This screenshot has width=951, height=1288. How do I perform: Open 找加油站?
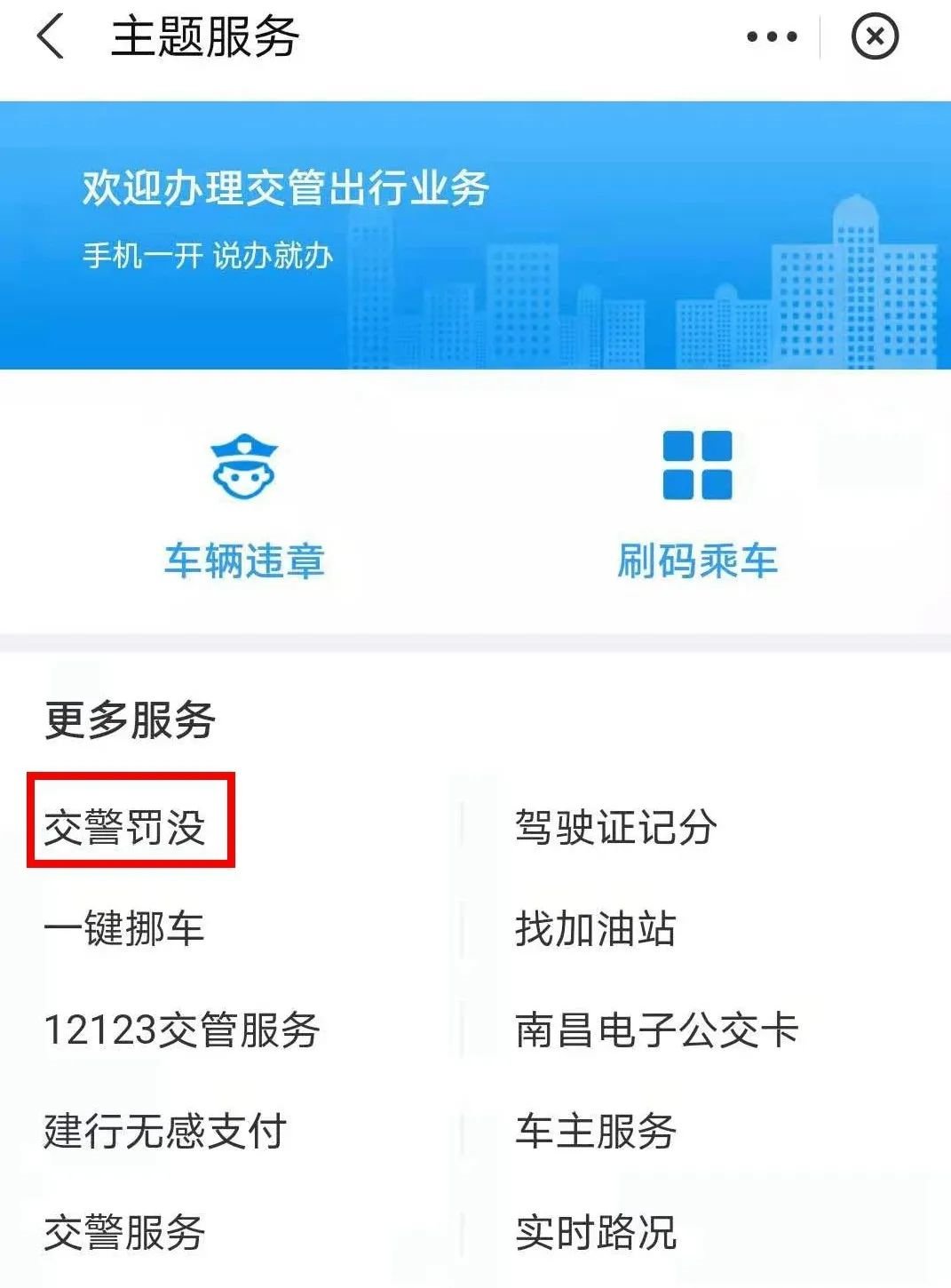point(595,928)
